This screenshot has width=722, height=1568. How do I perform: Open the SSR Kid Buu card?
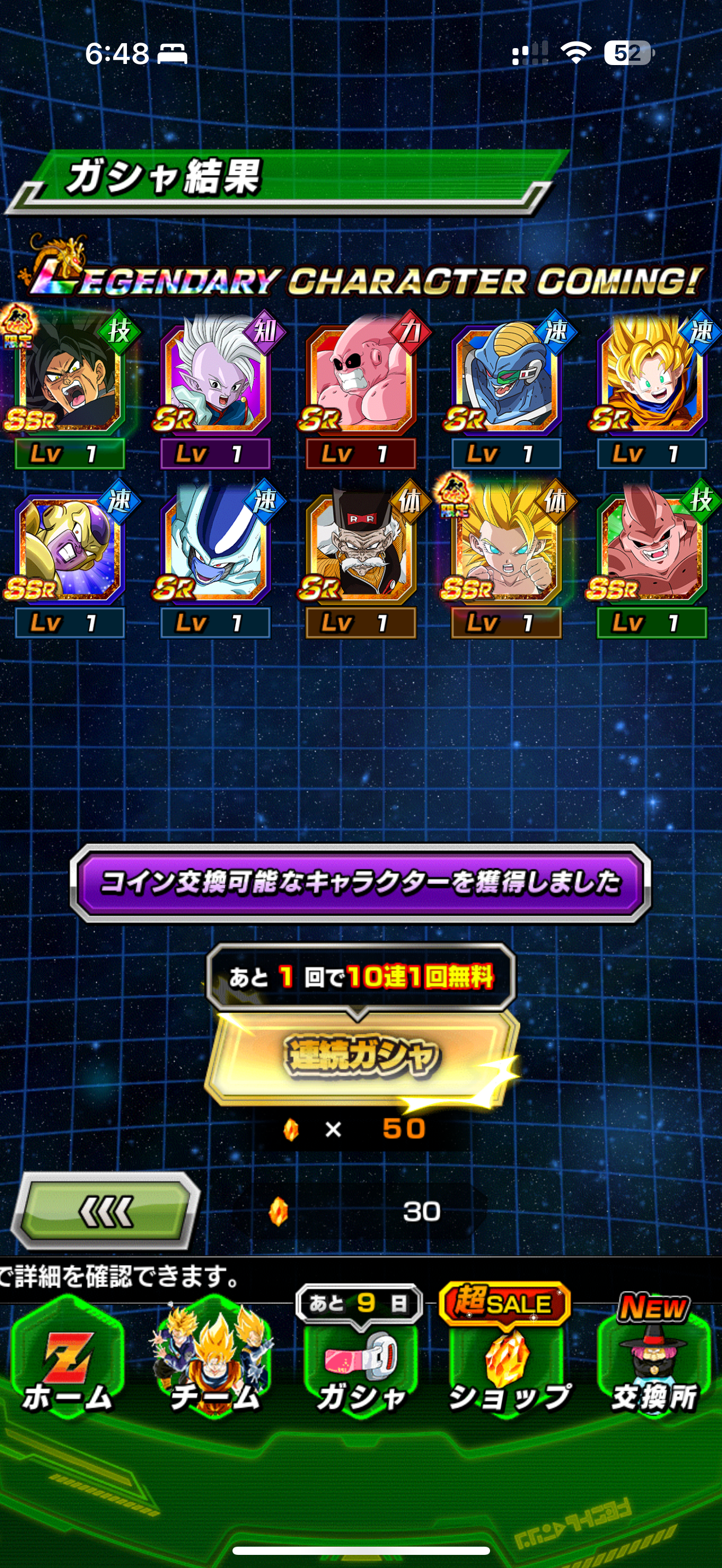pos(651,558)
